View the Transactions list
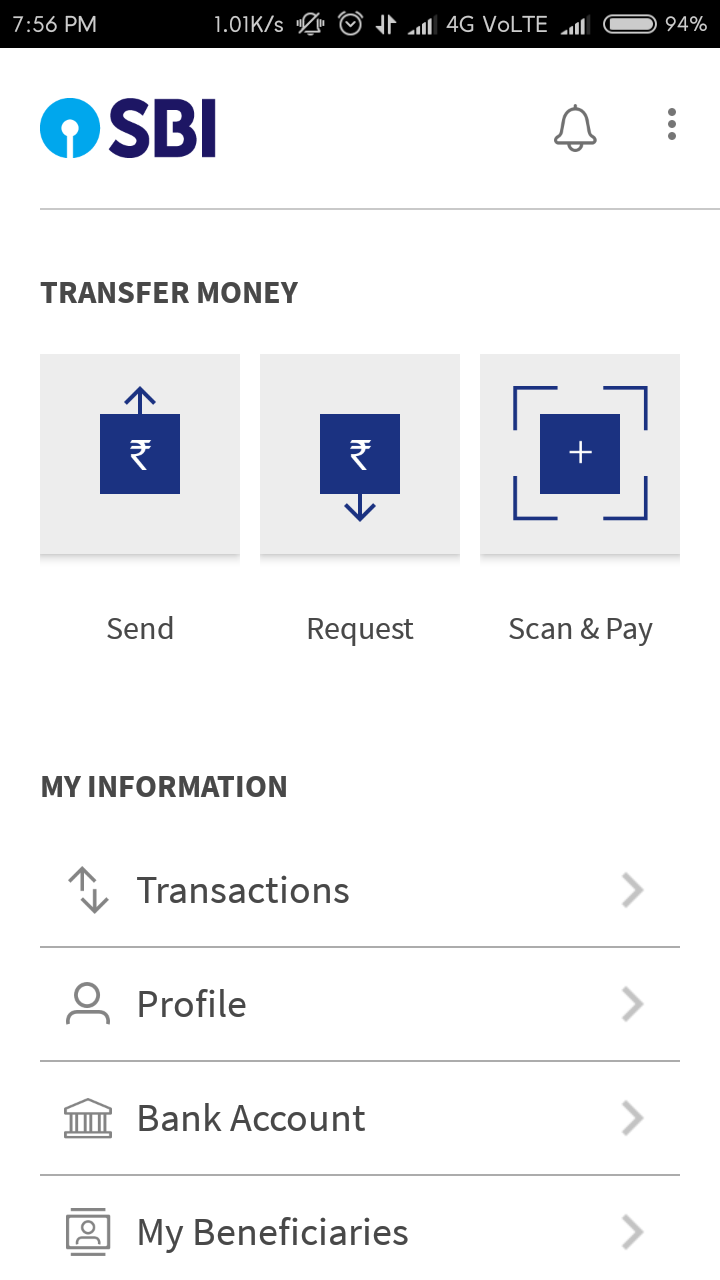Image resolution: width=720 pixels, height=1280 pixels. (360, 890)
